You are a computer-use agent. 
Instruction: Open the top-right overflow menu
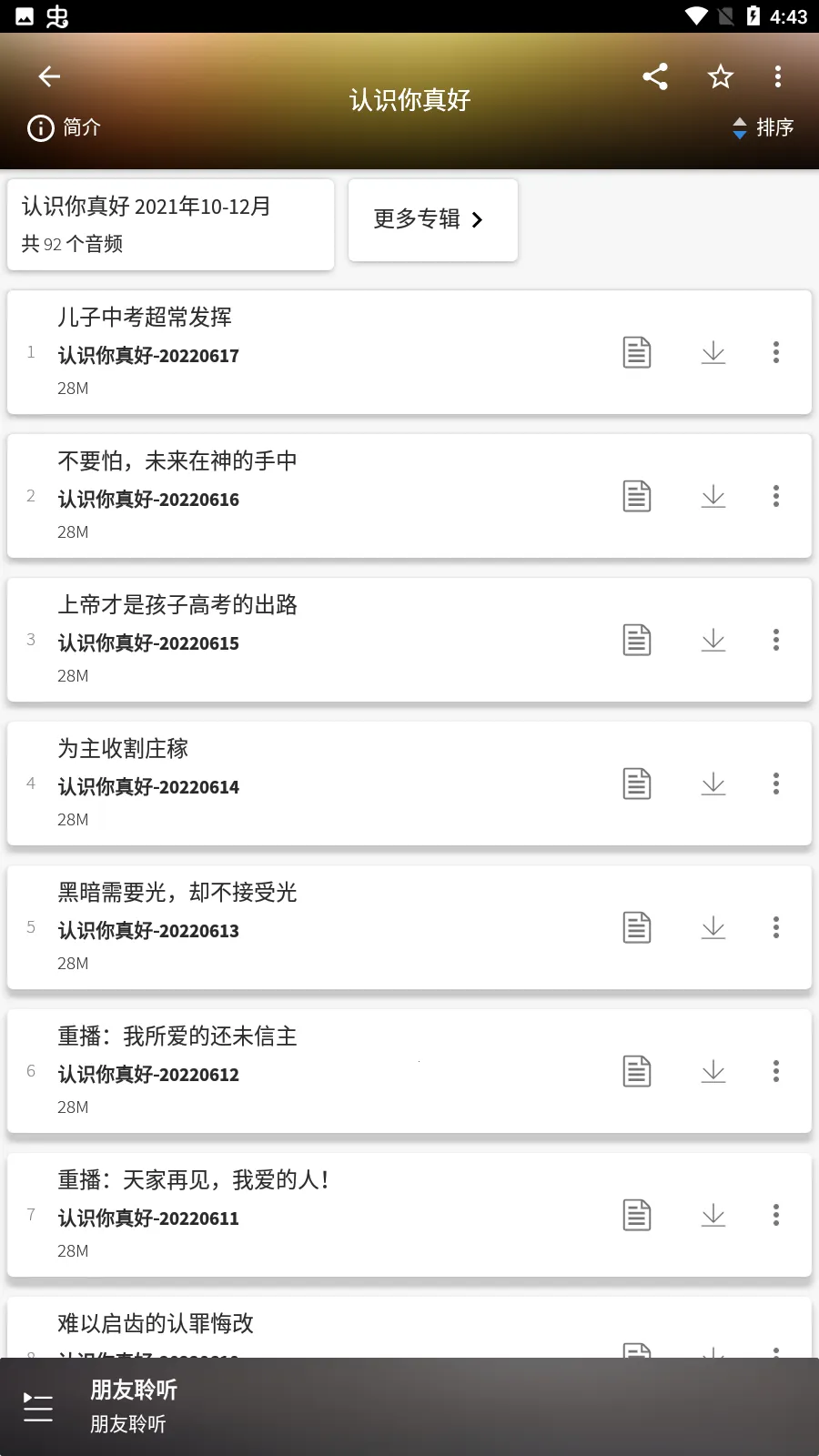coord(778,76)
